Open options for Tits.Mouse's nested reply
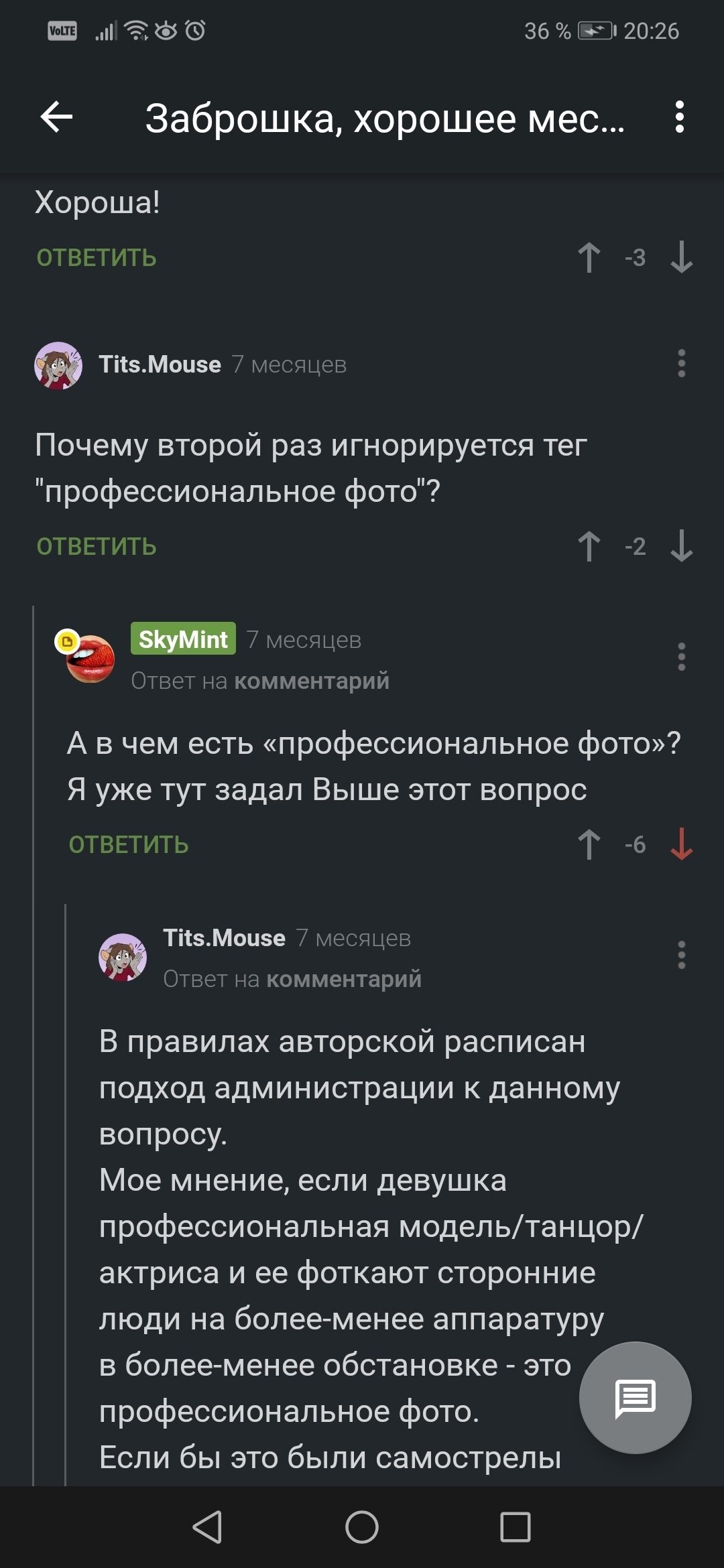The height and width of the screenshot is (1568, 724). (681, 955)
